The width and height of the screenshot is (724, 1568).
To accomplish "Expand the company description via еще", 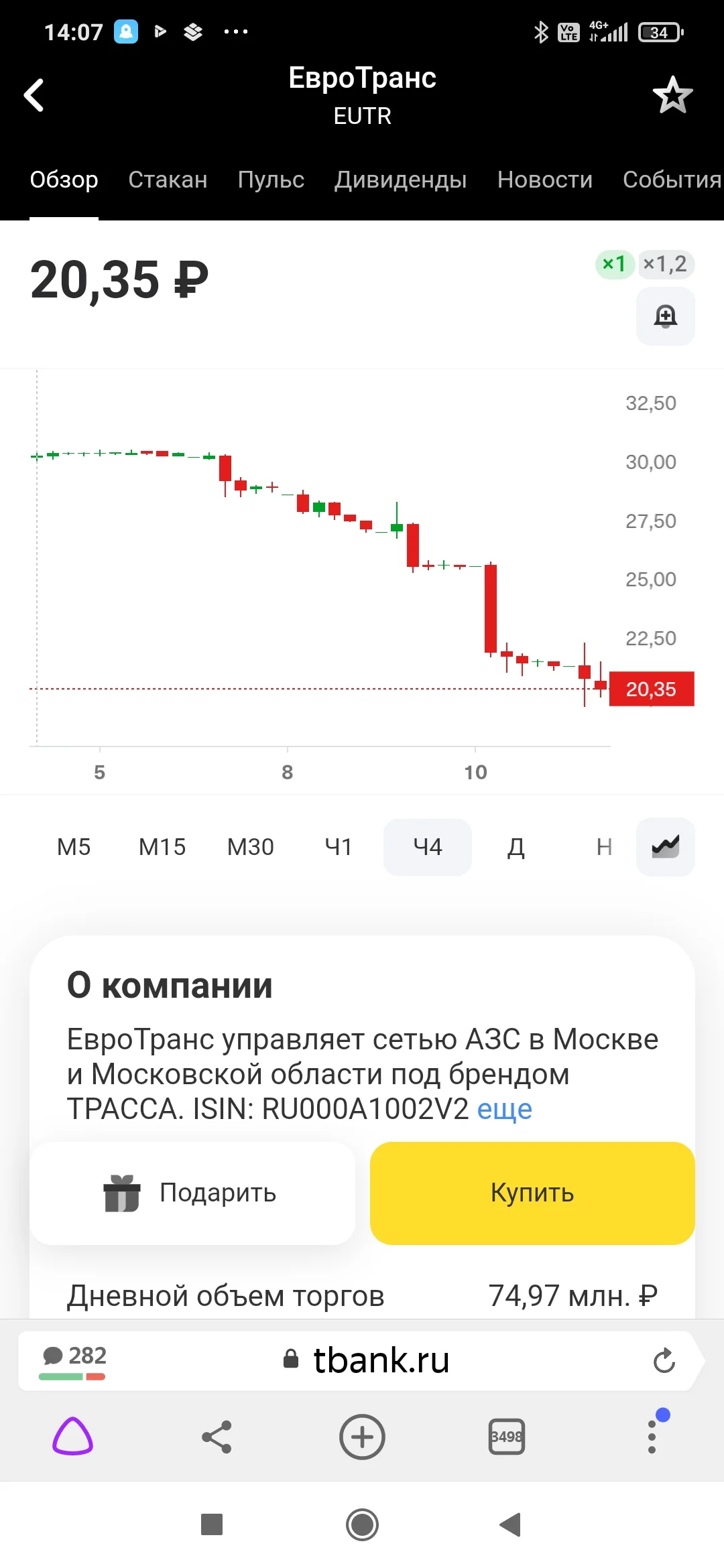I will point(504,1109).
